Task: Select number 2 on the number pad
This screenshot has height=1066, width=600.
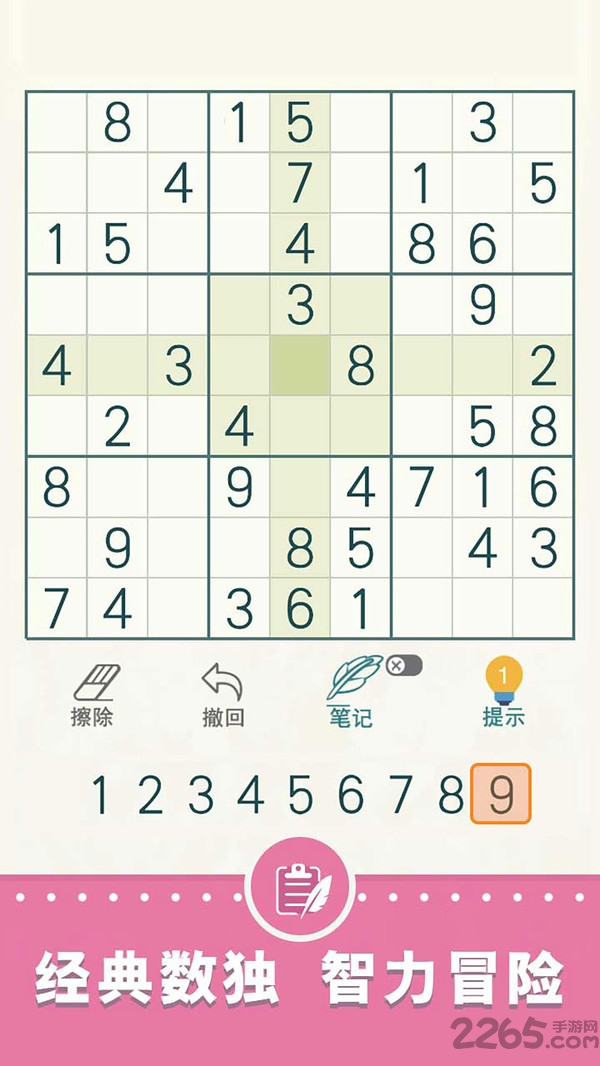Action: 150,795
